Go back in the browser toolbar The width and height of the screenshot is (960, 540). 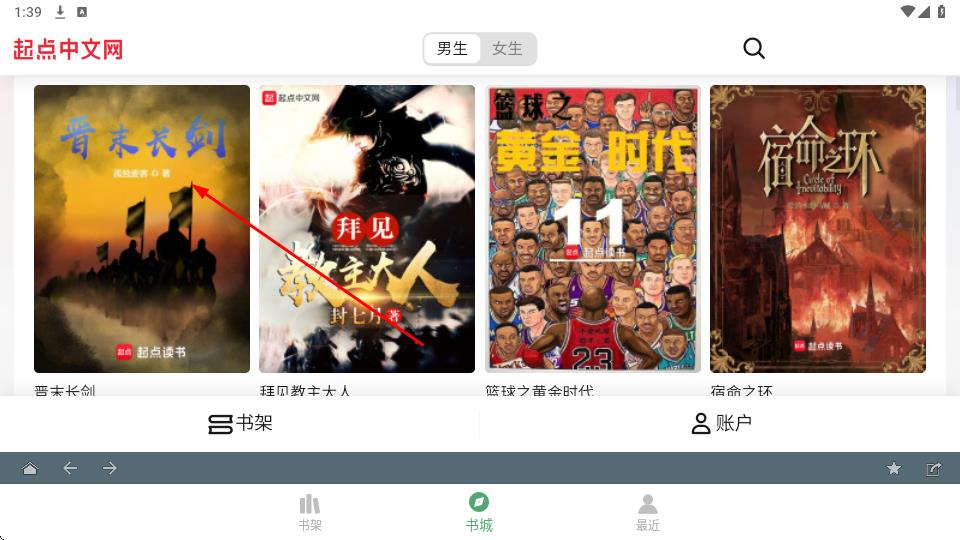(70, 468)
